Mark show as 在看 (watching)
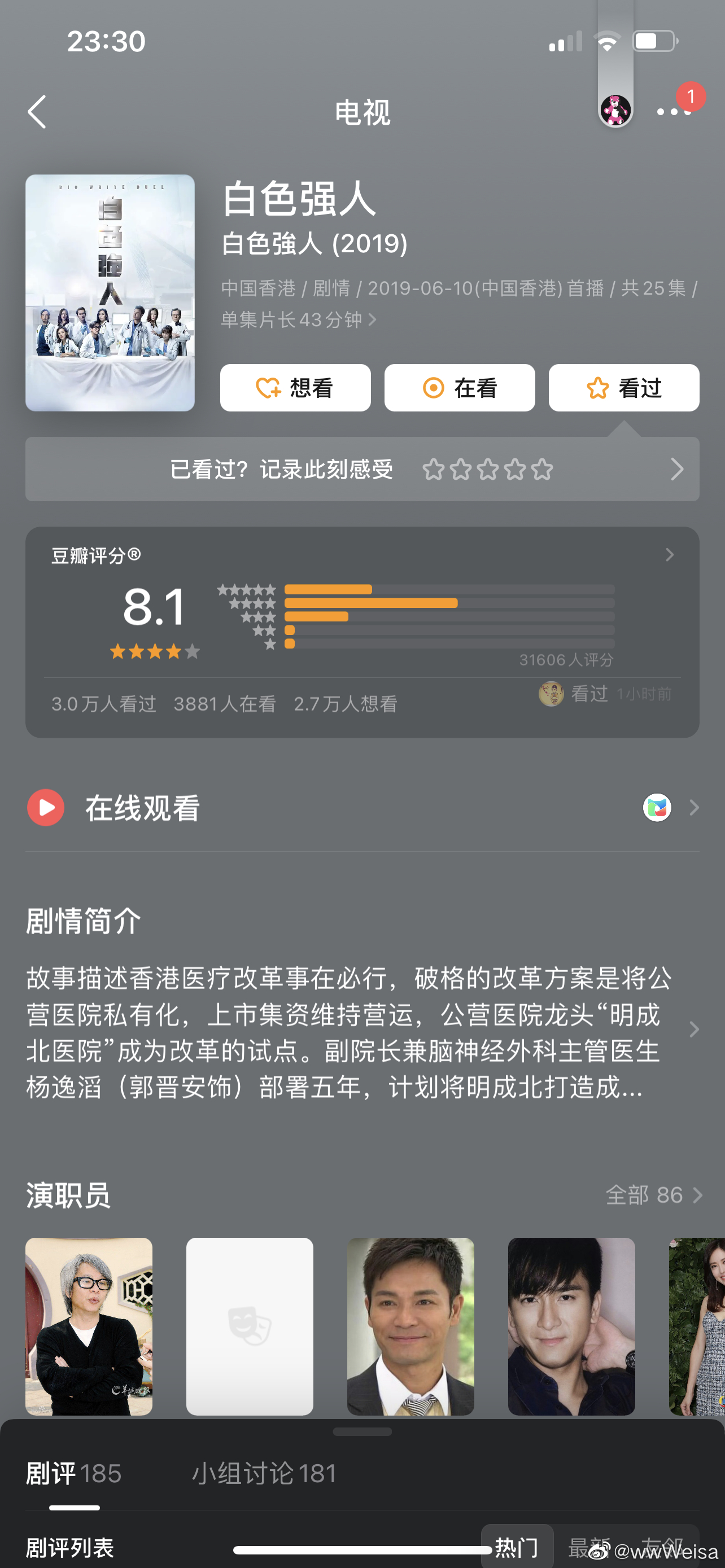725x1568 pixels. click(460, 388)
